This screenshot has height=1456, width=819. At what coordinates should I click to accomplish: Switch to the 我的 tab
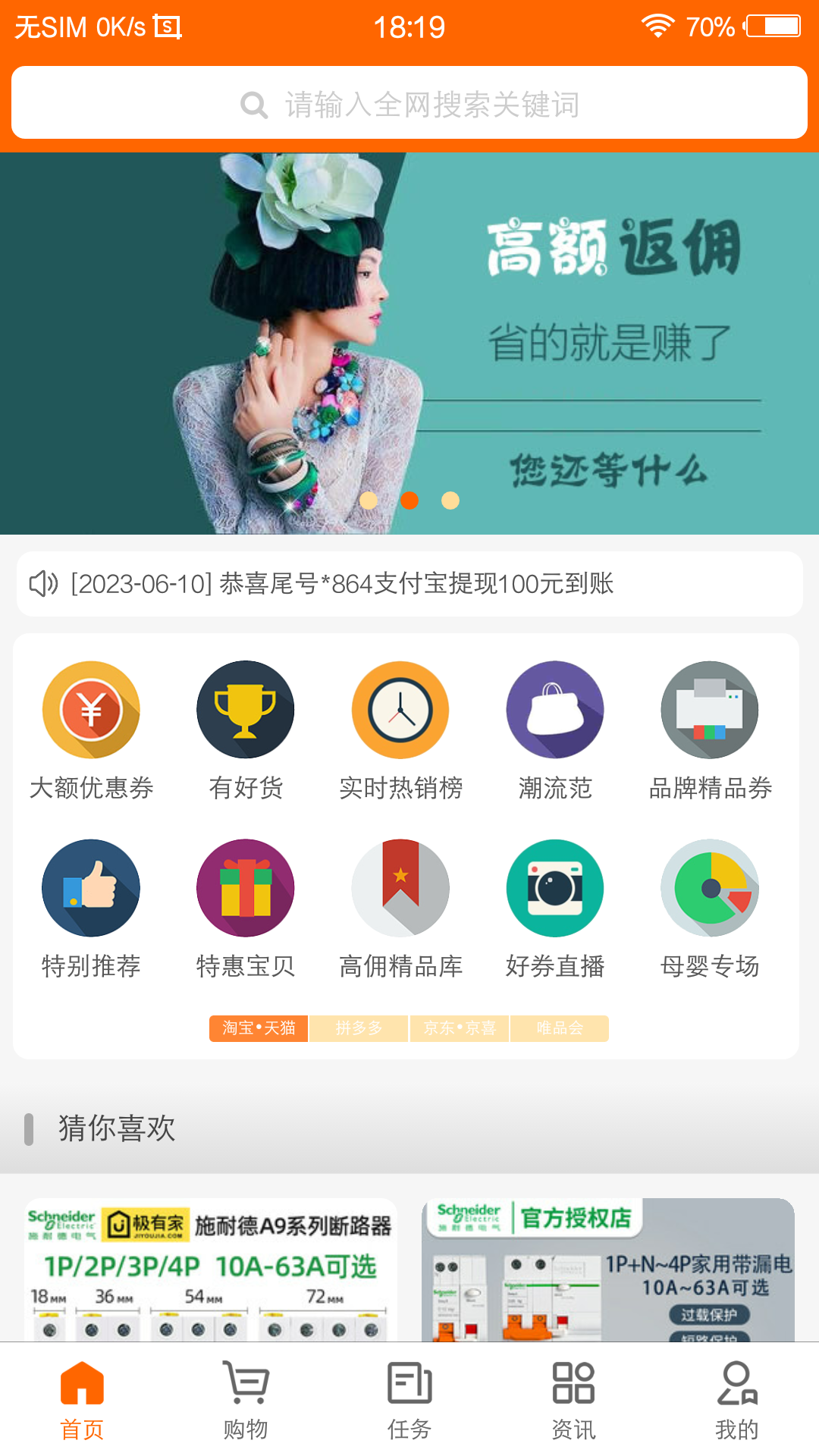click(736, 1400)
